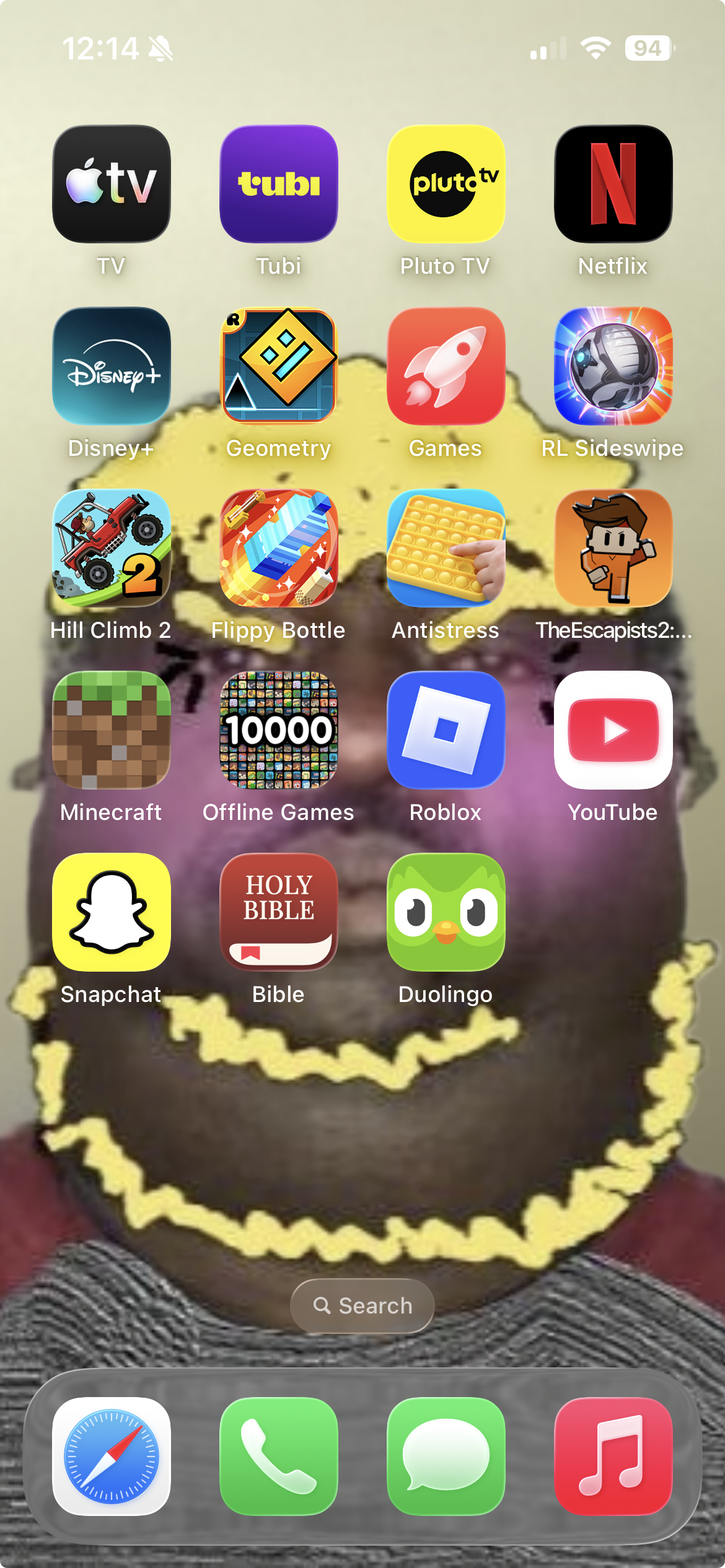Open Pluto TV

click(x=446, y=184)
